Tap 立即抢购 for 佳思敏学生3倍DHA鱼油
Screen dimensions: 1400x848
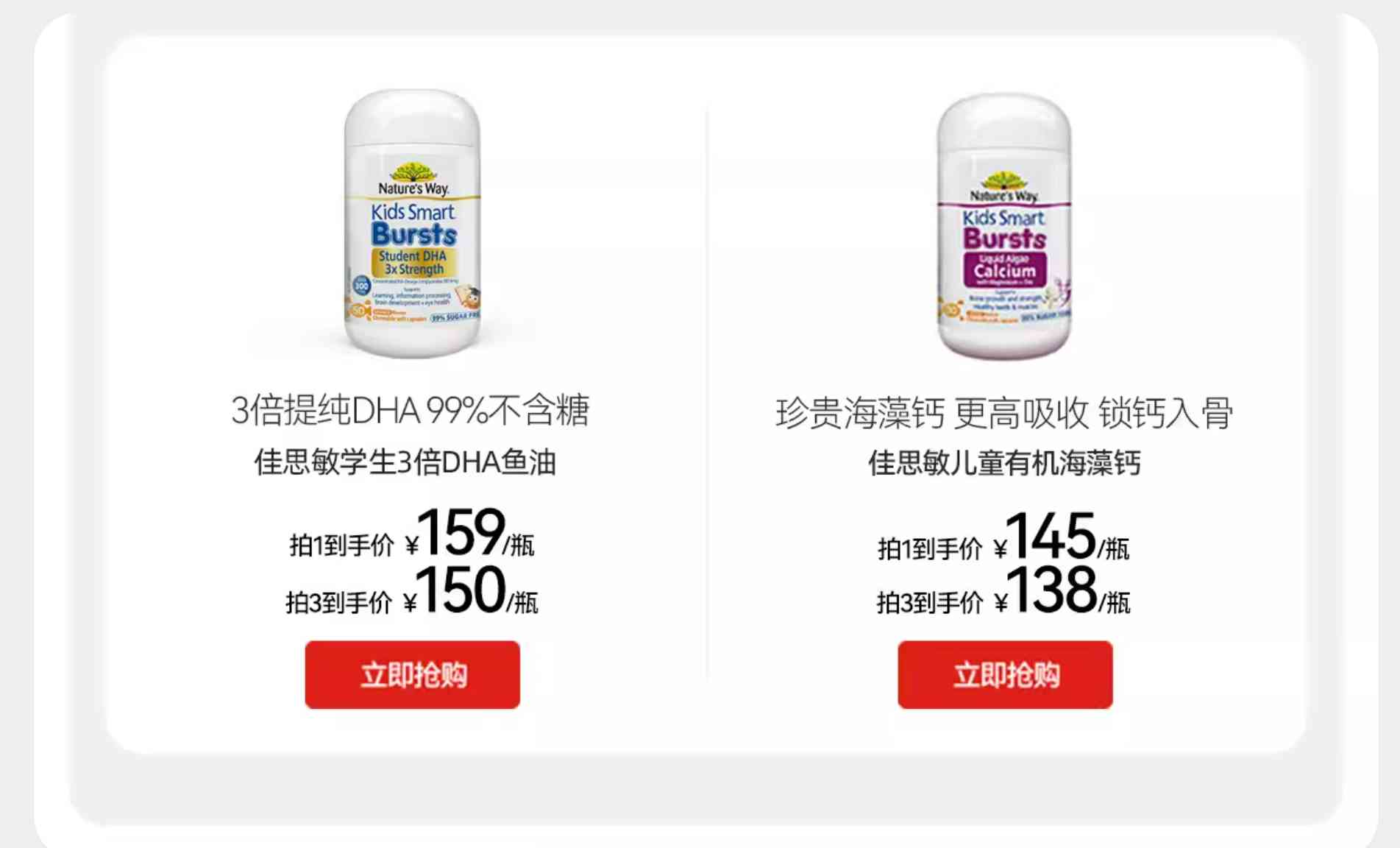point(412,674)
